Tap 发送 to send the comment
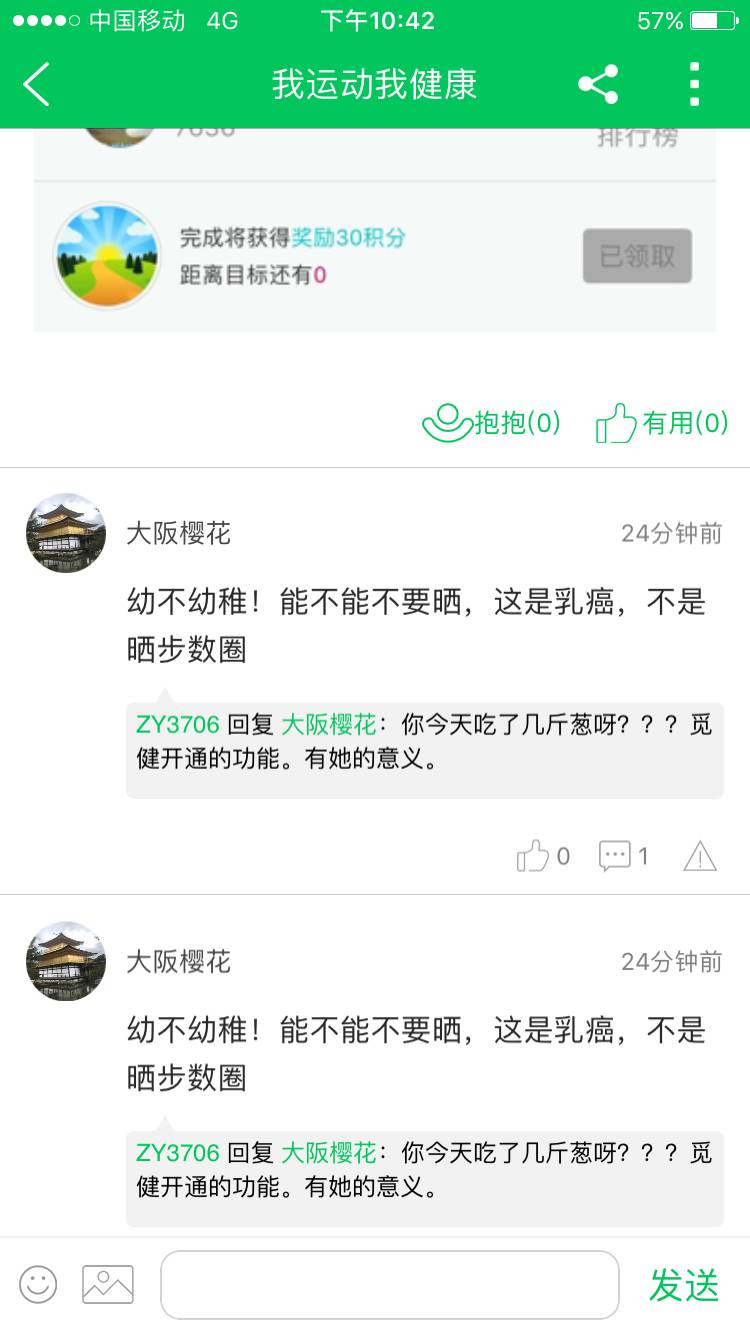 click(684, 1285)
